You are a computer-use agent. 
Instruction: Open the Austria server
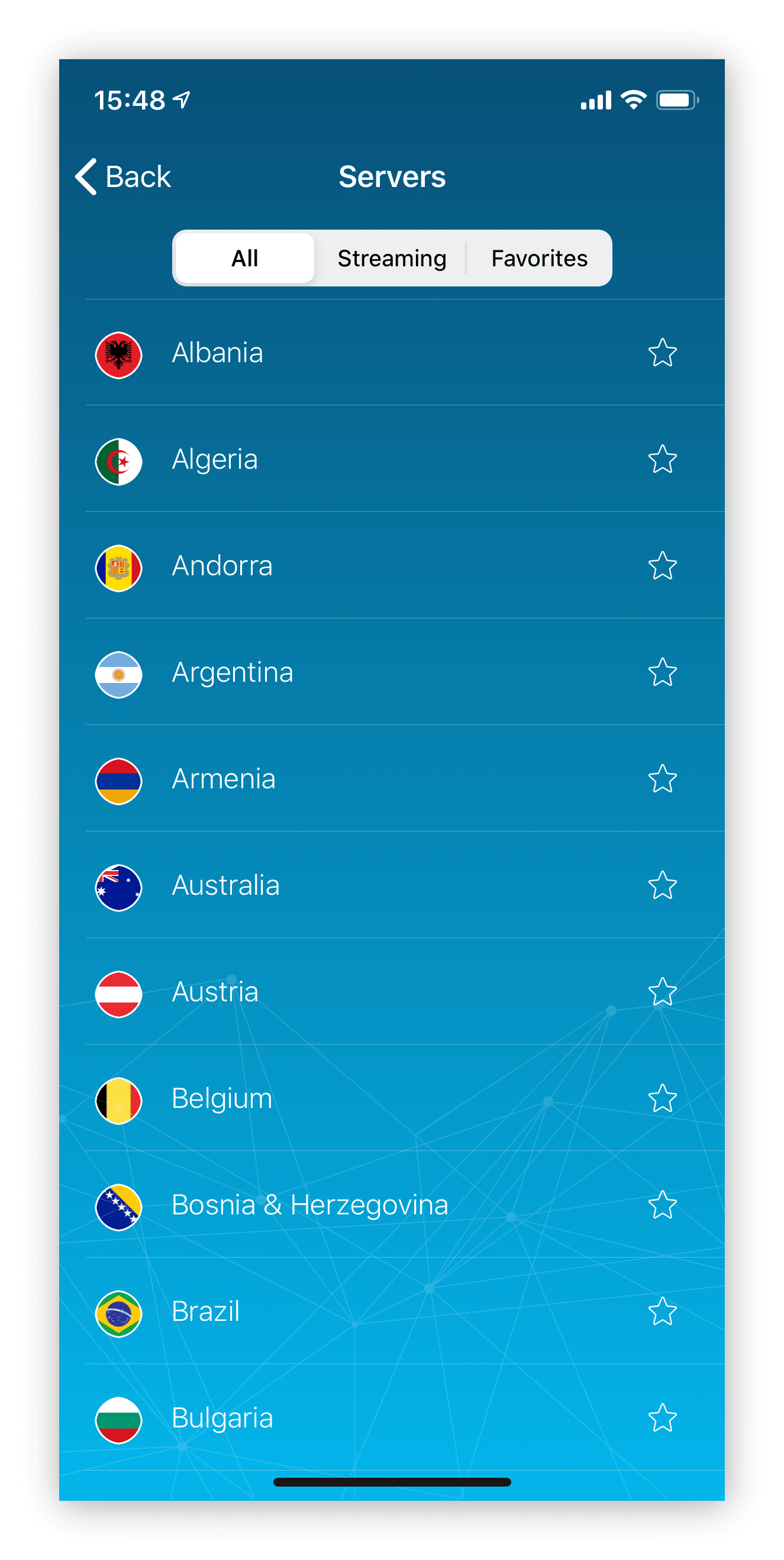click(x=215, y=992)
